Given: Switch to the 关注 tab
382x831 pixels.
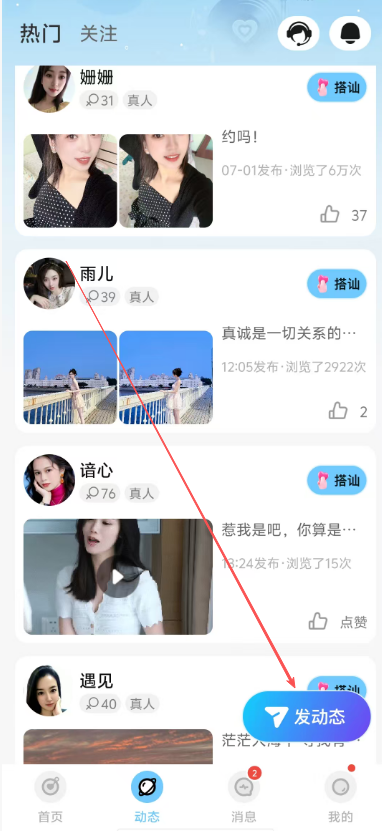Looking at the screenshot, I should (99, 33).
